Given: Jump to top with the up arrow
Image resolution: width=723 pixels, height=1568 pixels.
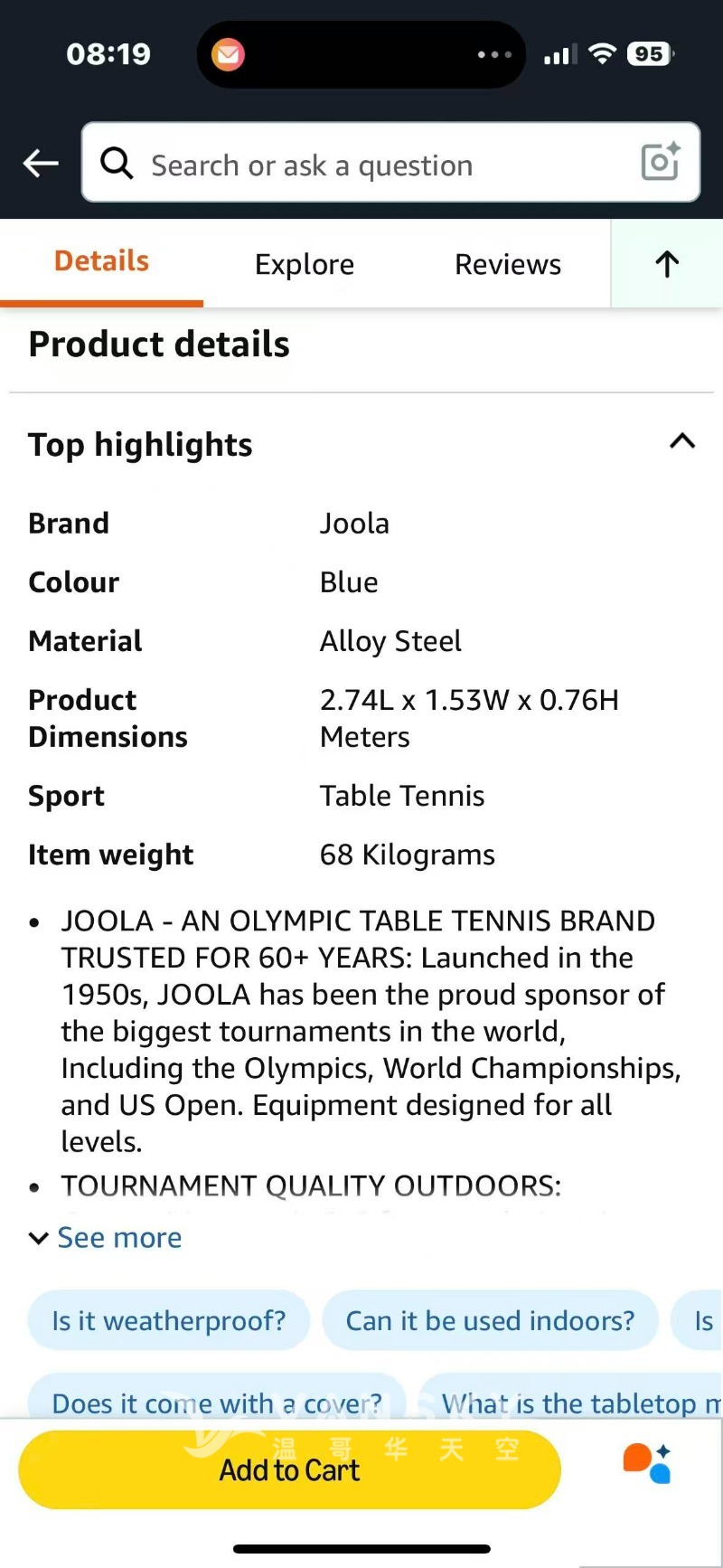Looking at the screenshot, I should pyautogui.click(x=667, y=265).
